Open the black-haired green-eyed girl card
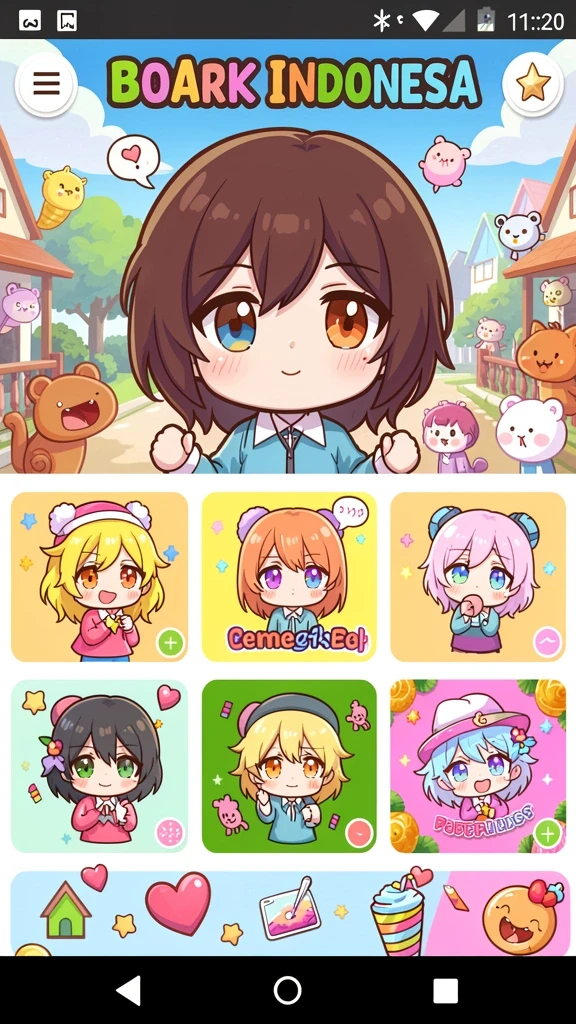 pos(99,766)
